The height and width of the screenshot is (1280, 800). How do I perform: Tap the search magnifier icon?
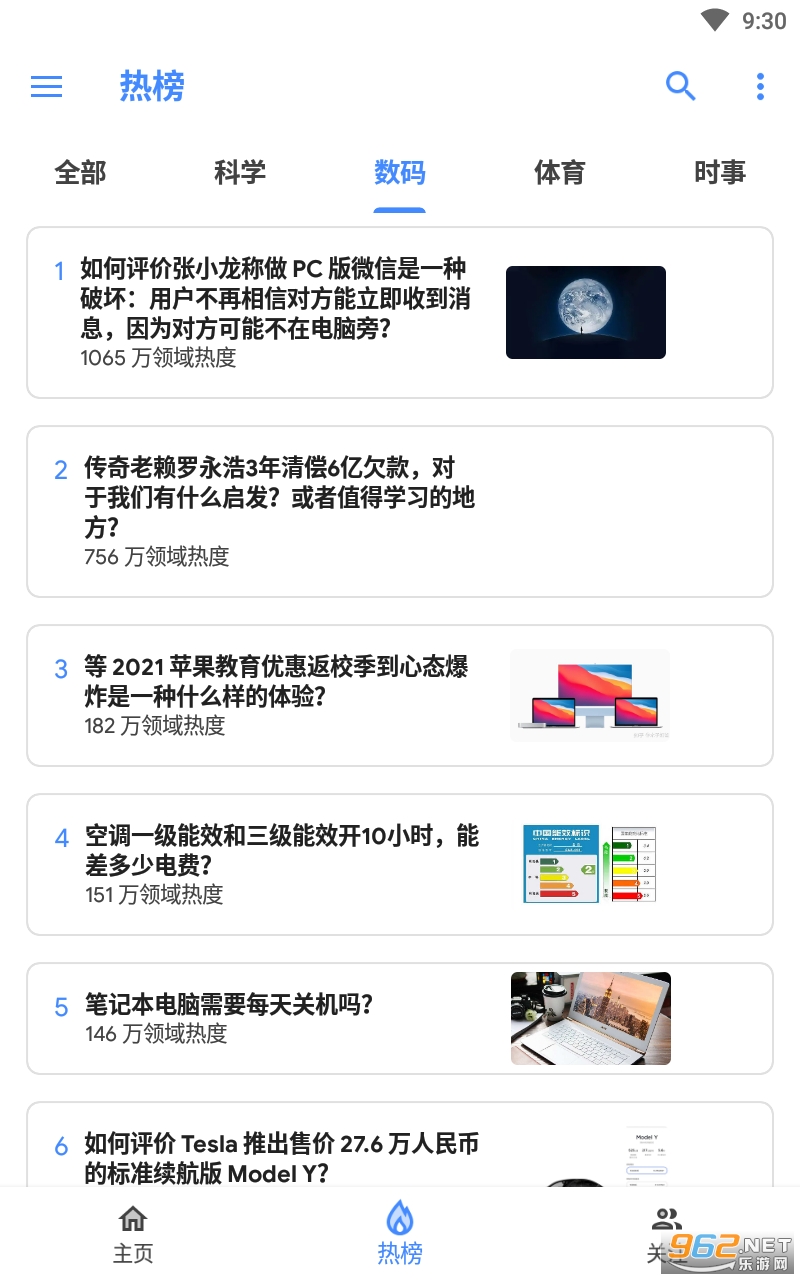click(x=680, y=87)
